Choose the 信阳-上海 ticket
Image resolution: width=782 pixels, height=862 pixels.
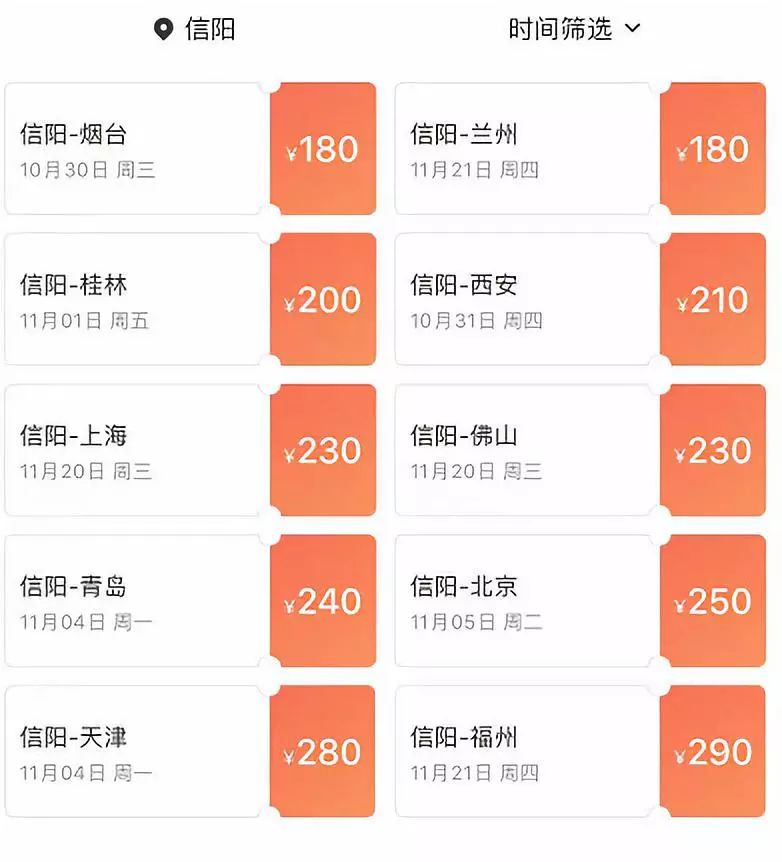[190, 451]
